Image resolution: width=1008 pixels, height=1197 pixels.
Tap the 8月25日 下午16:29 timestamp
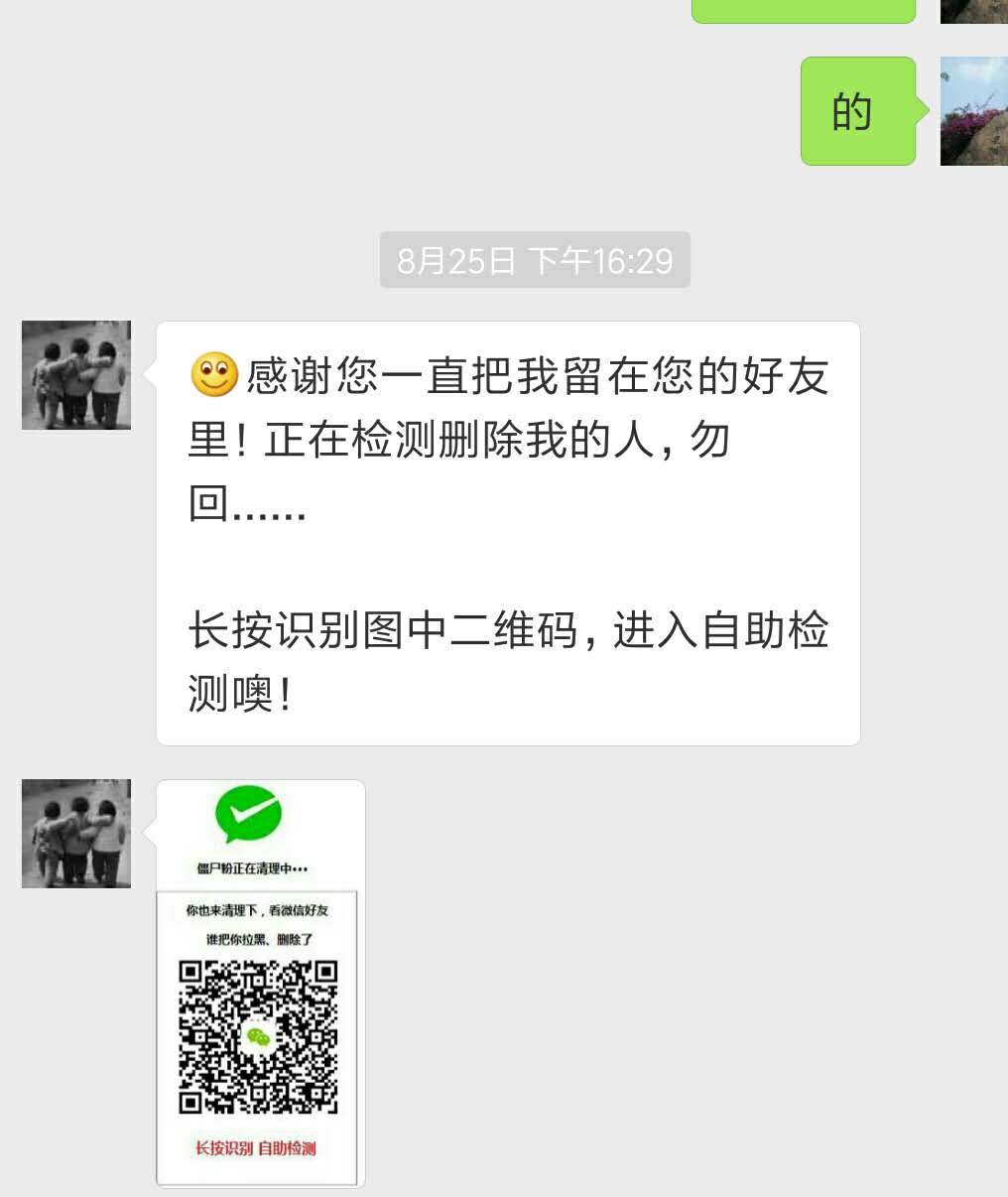534,260
